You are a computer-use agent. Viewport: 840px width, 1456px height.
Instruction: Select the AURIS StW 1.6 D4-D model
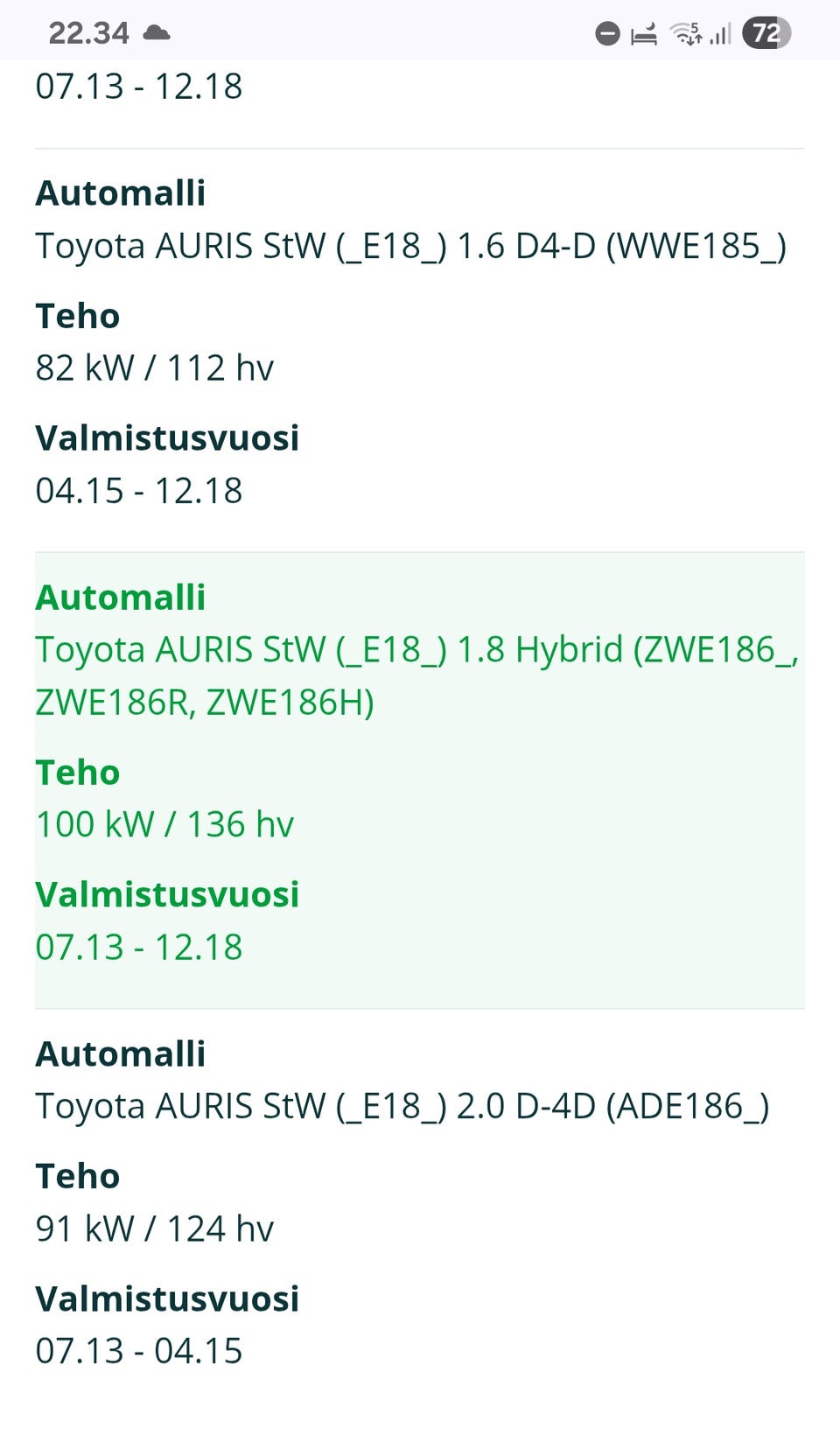pos(411,247)
